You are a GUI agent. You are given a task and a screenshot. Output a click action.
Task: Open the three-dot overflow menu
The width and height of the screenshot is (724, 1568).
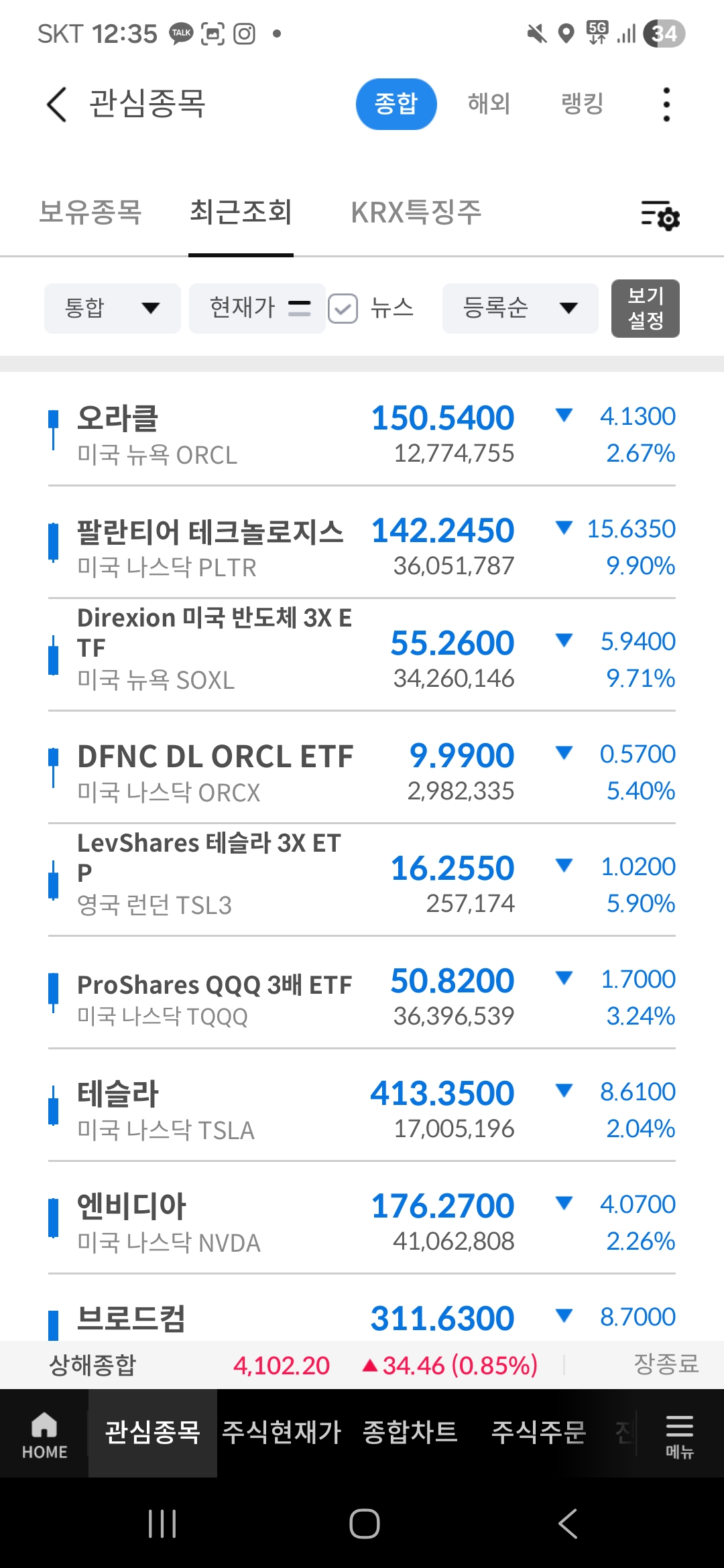tap(666, 105)
